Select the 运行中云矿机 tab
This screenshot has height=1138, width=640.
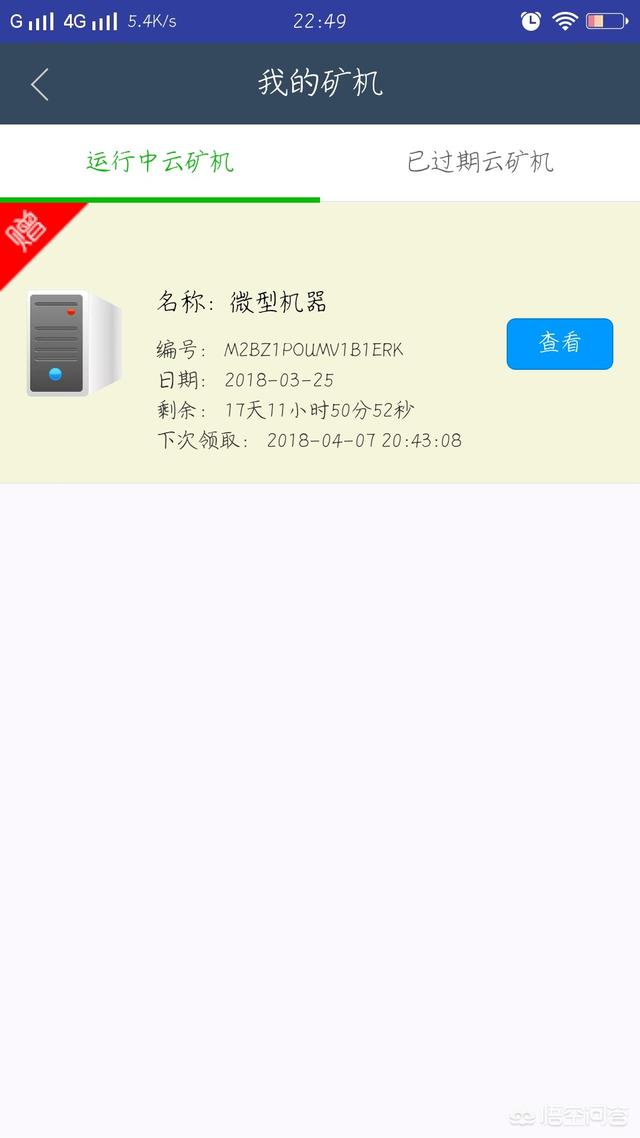[x=160, y=162]
